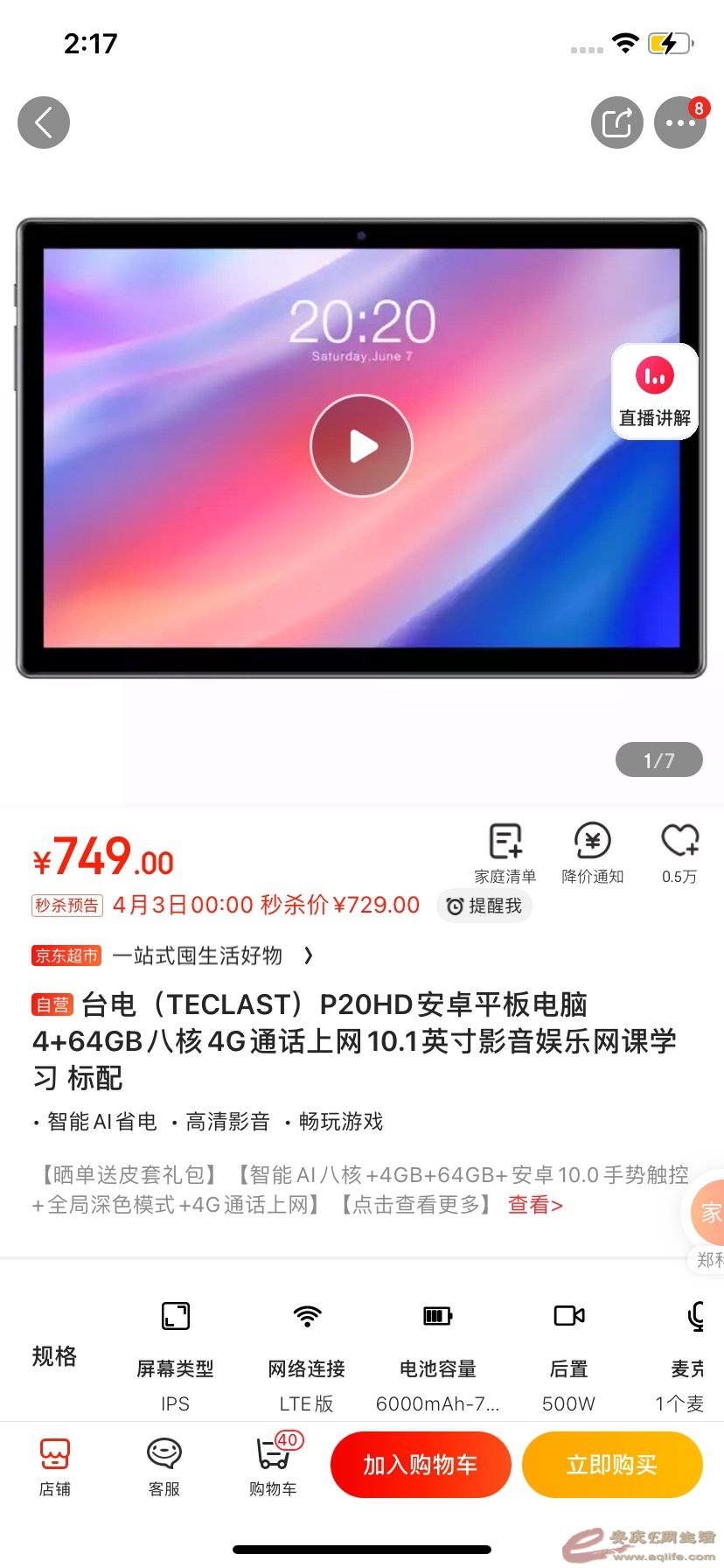Tap 立即购买 to buy now
Viewport: 724px width, 1568px height.
612,1465
